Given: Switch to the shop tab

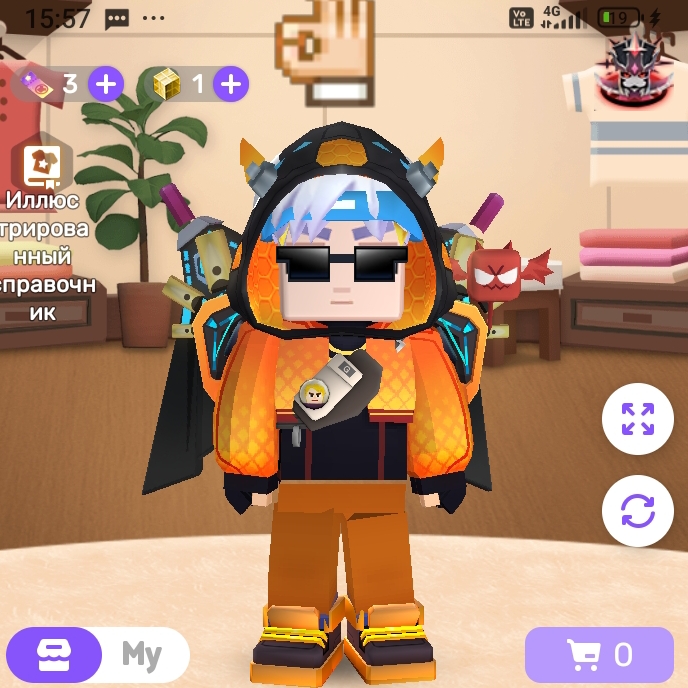Looking at the screenshot, I should coord(54,655).
